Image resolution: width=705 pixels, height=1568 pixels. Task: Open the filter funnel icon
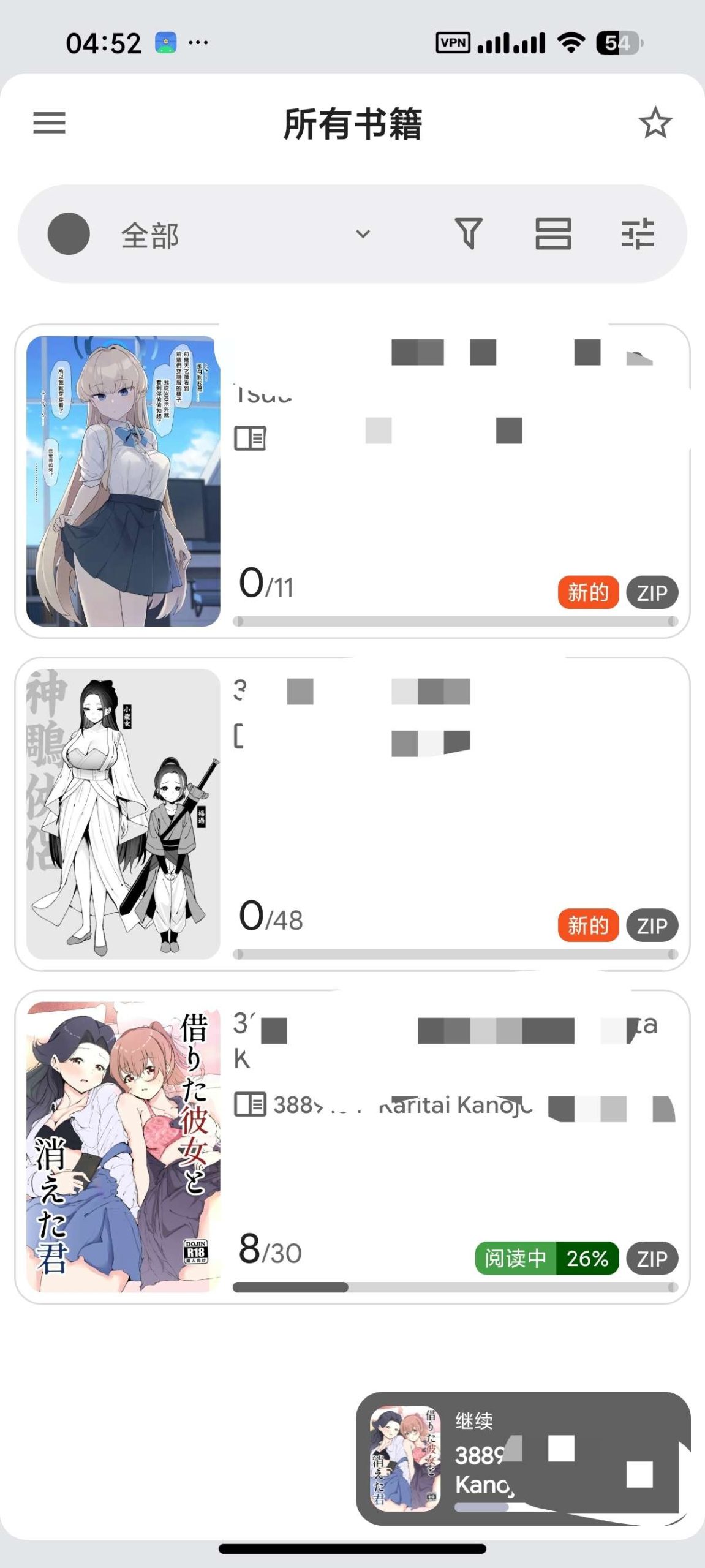pos(469,235)
